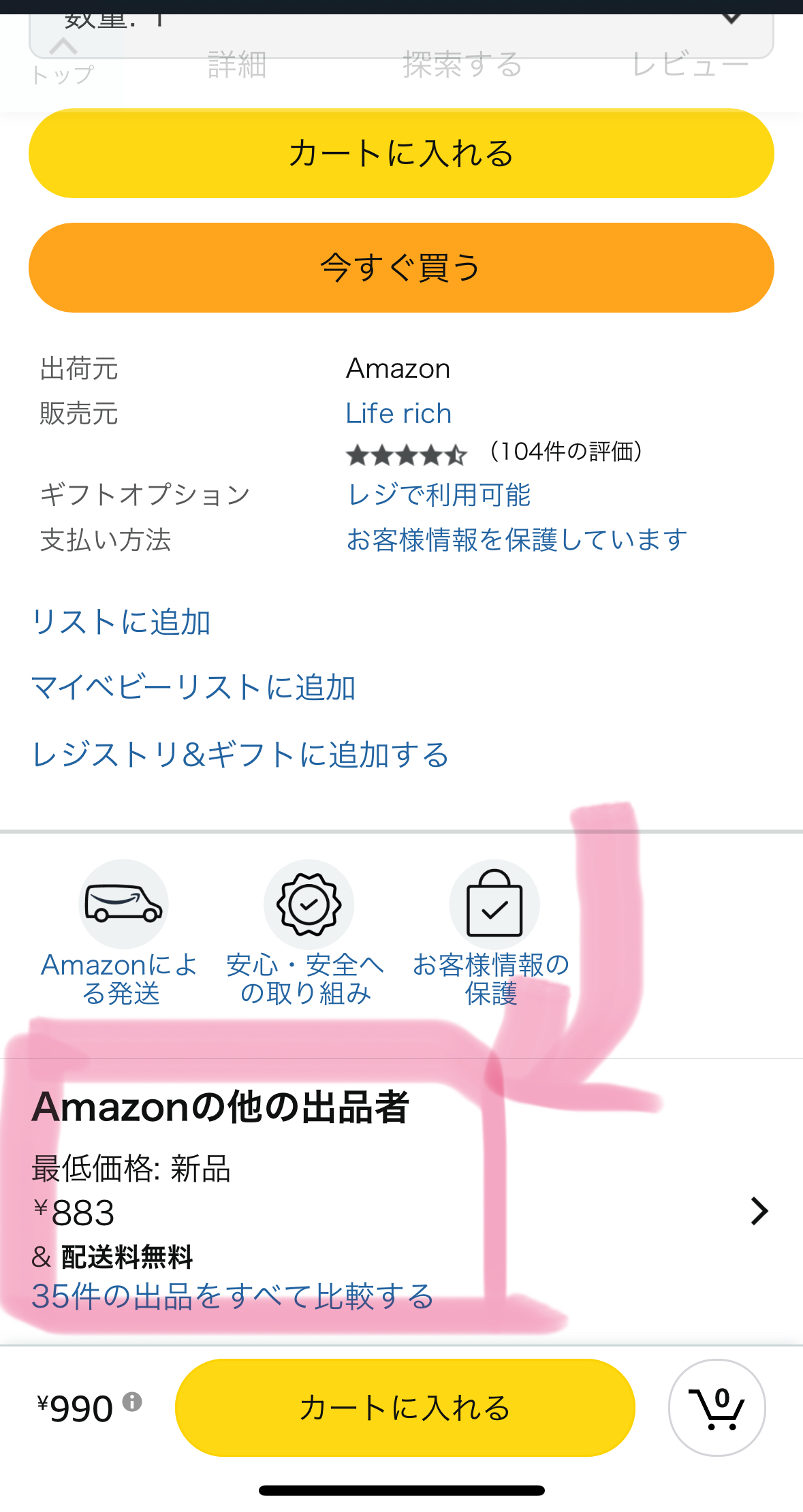Open seller Life rich page
803x1512 pixels.
coord(398,413)
